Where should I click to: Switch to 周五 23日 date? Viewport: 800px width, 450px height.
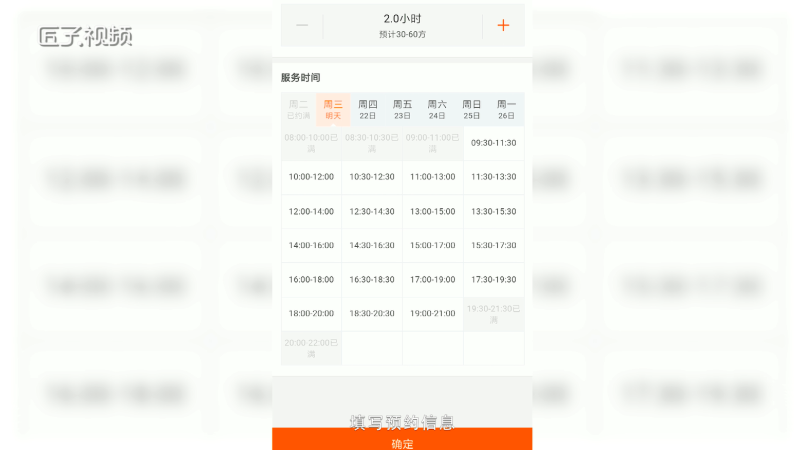[x=402, y=109]
